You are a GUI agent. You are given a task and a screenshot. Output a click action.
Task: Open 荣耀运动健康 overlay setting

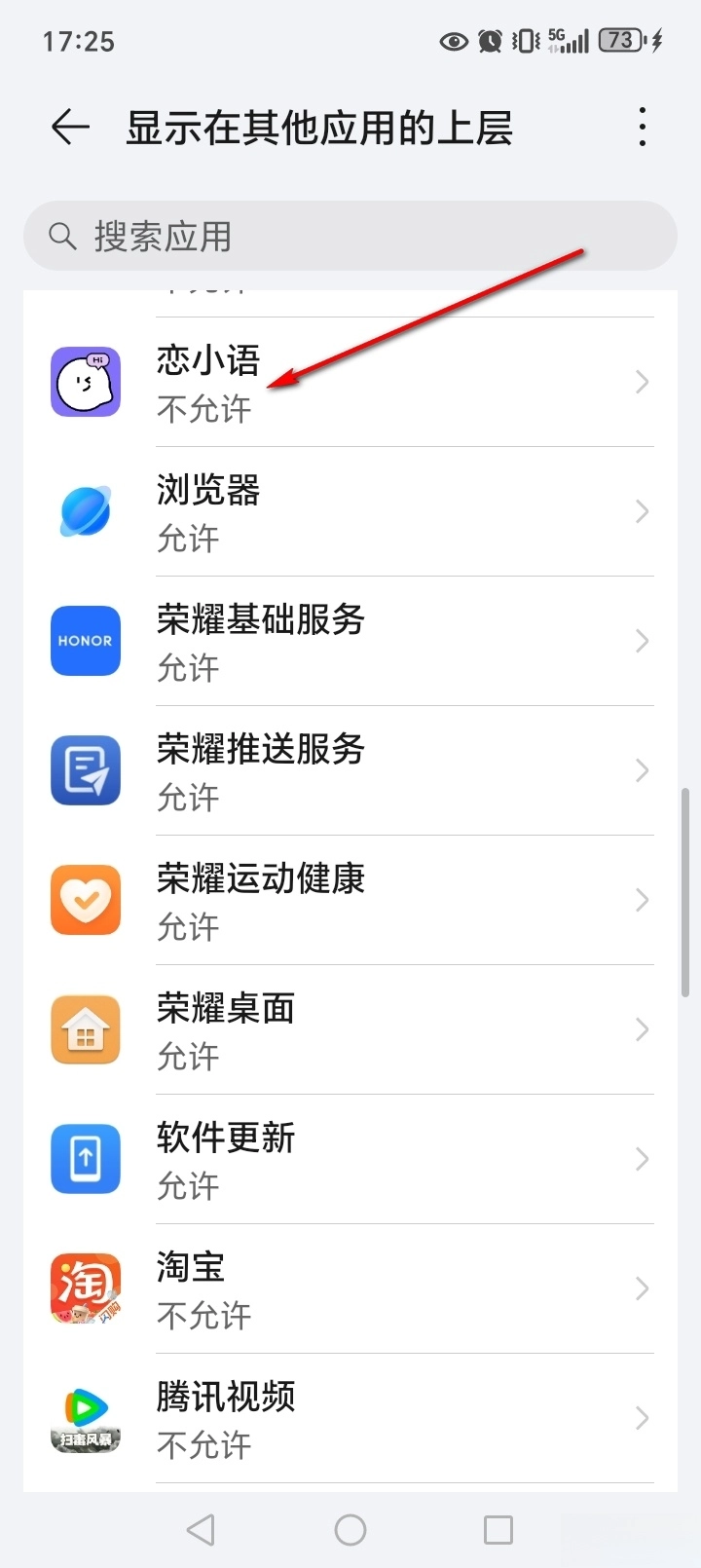[350, 901]
